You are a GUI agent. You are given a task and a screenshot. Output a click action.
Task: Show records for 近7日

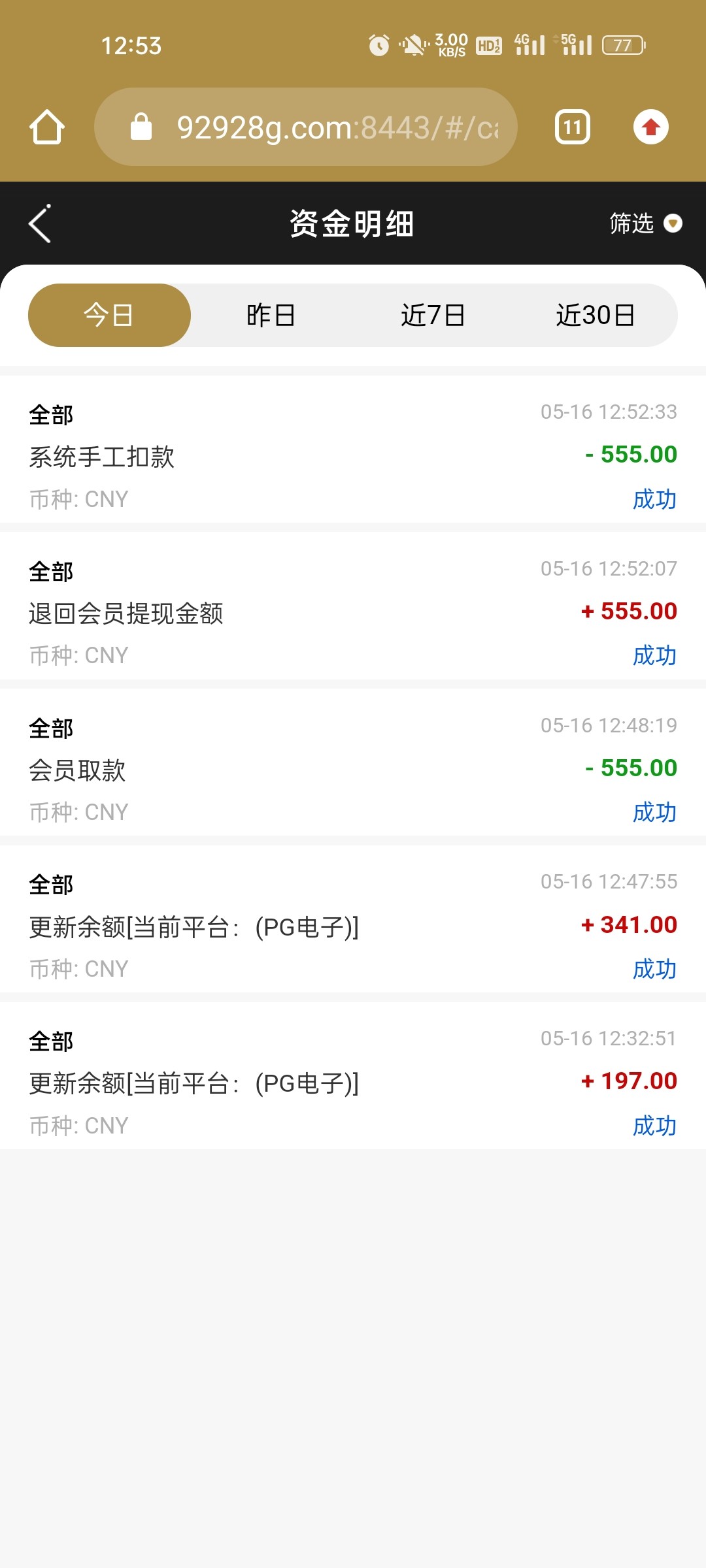pos(433,316)
